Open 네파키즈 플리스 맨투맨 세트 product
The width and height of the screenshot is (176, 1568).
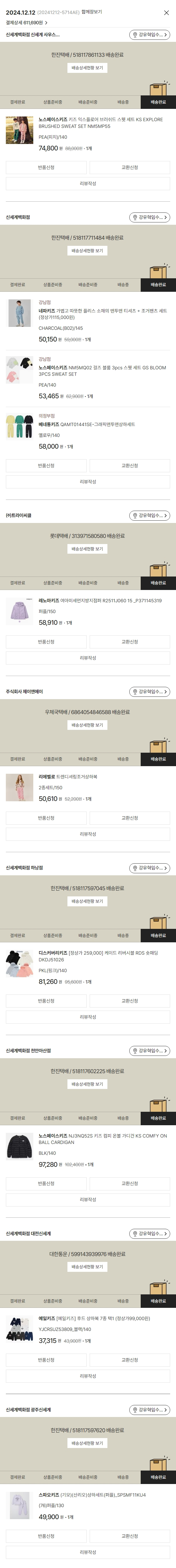[102, 313]
